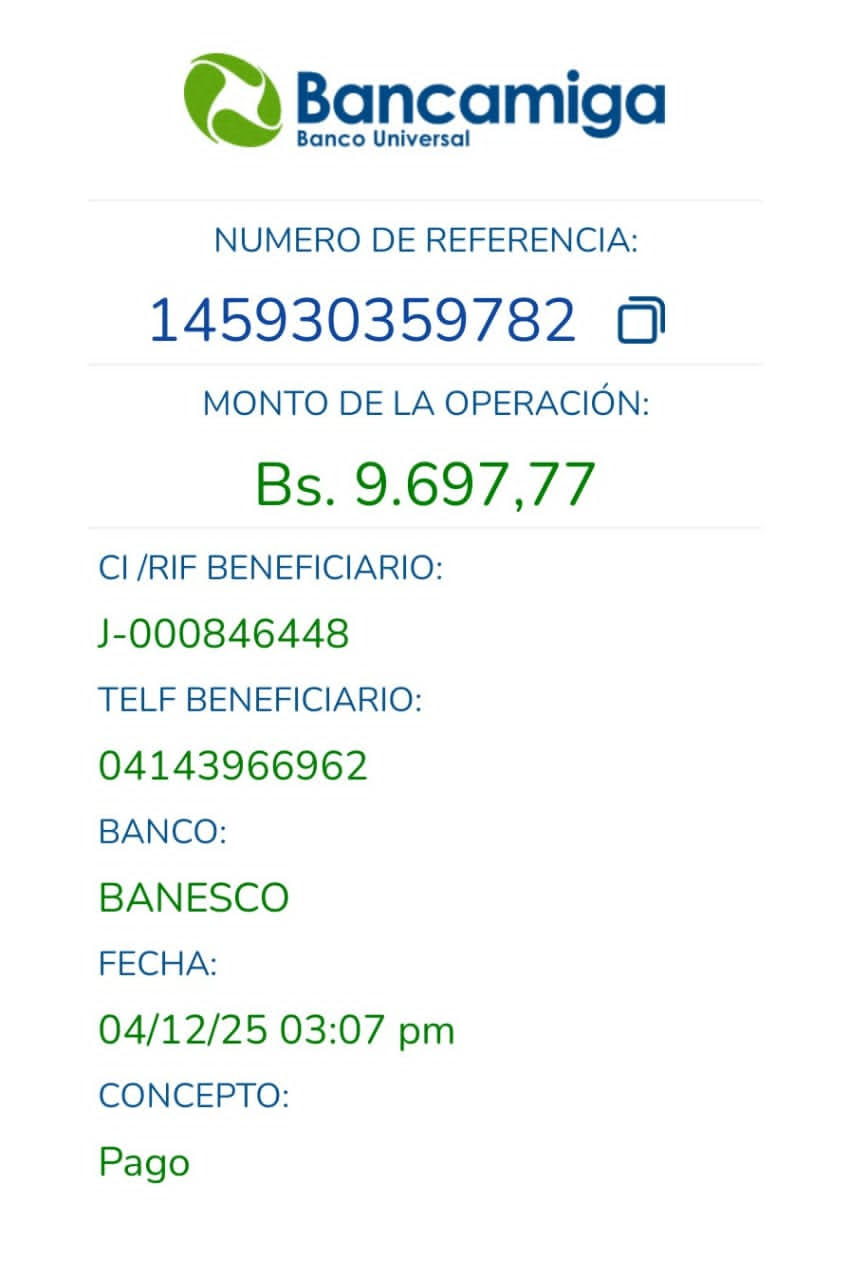Screen dimensions: 850x1280
Task: Copy the reference number 145930359782
Action: [x=641, y=321]
